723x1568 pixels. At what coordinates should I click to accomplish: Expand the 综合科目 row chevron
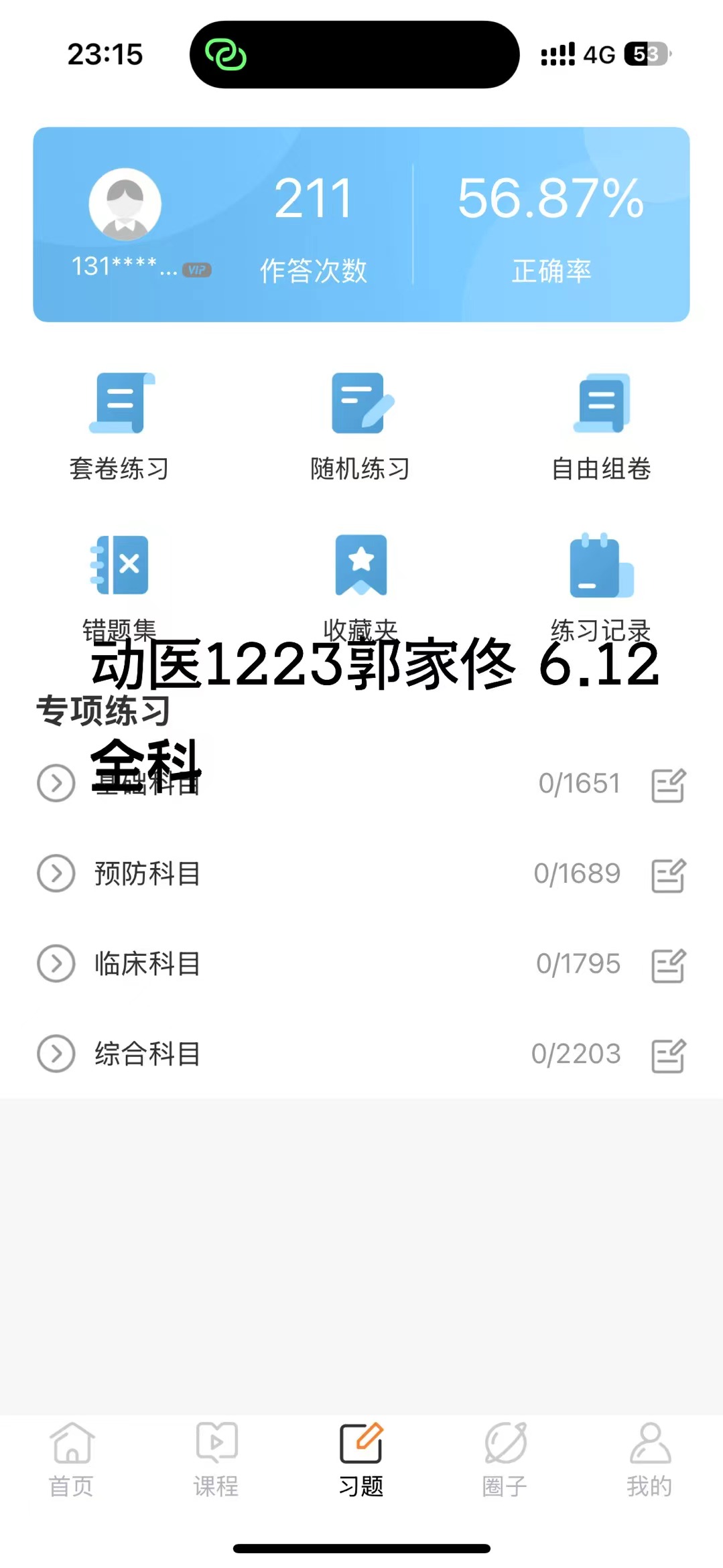coord(56,1054)
